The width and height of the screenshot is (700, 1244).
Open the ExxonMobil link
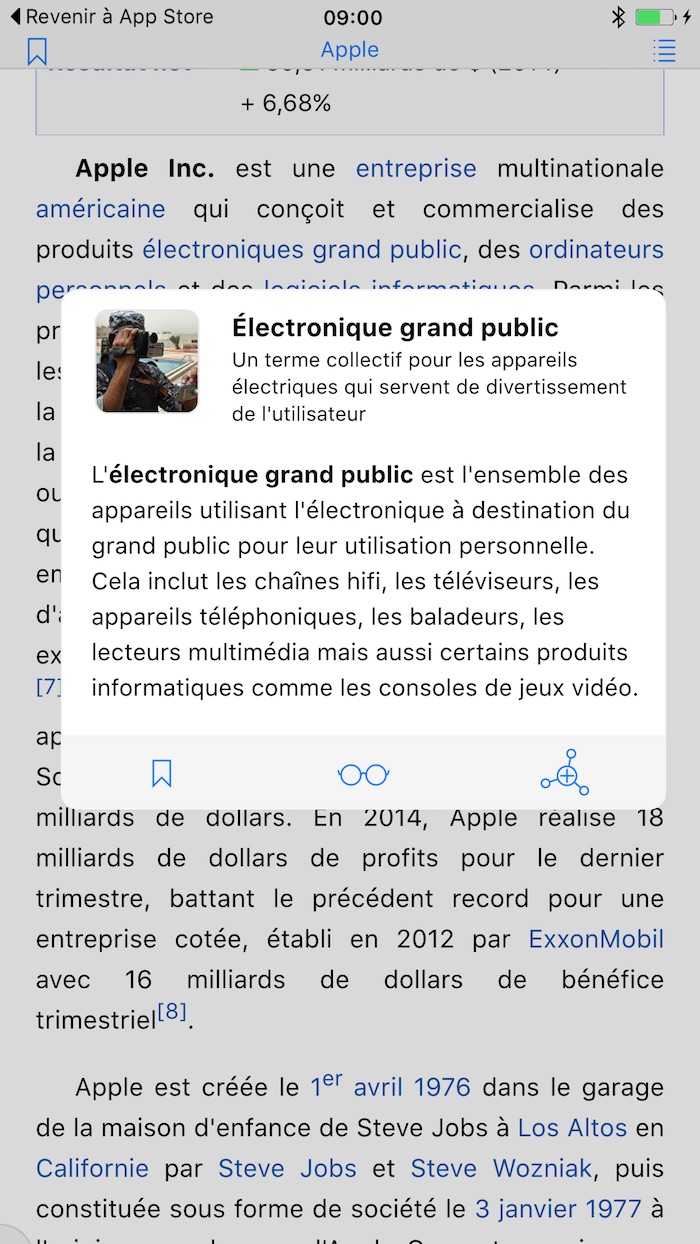click(596, 939)
